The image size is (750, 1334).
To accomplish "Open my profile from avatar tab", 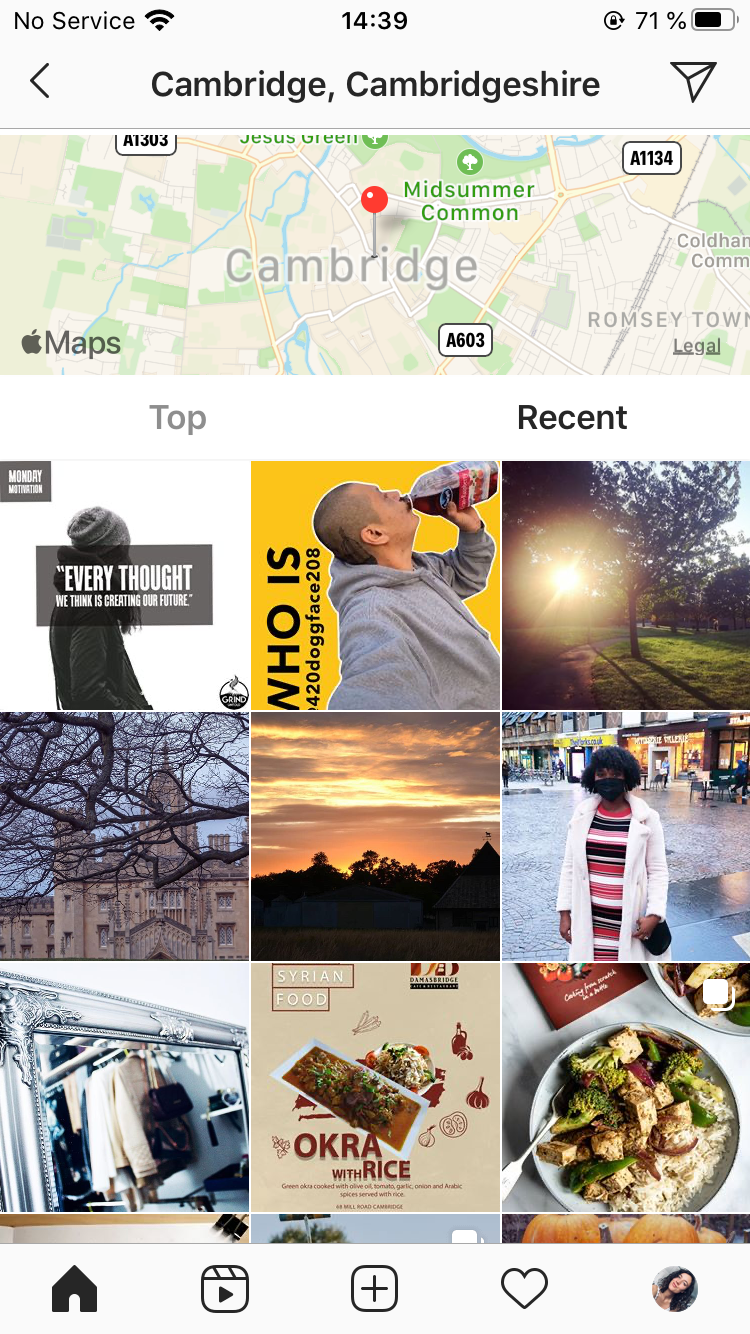I will [675, 1289].
